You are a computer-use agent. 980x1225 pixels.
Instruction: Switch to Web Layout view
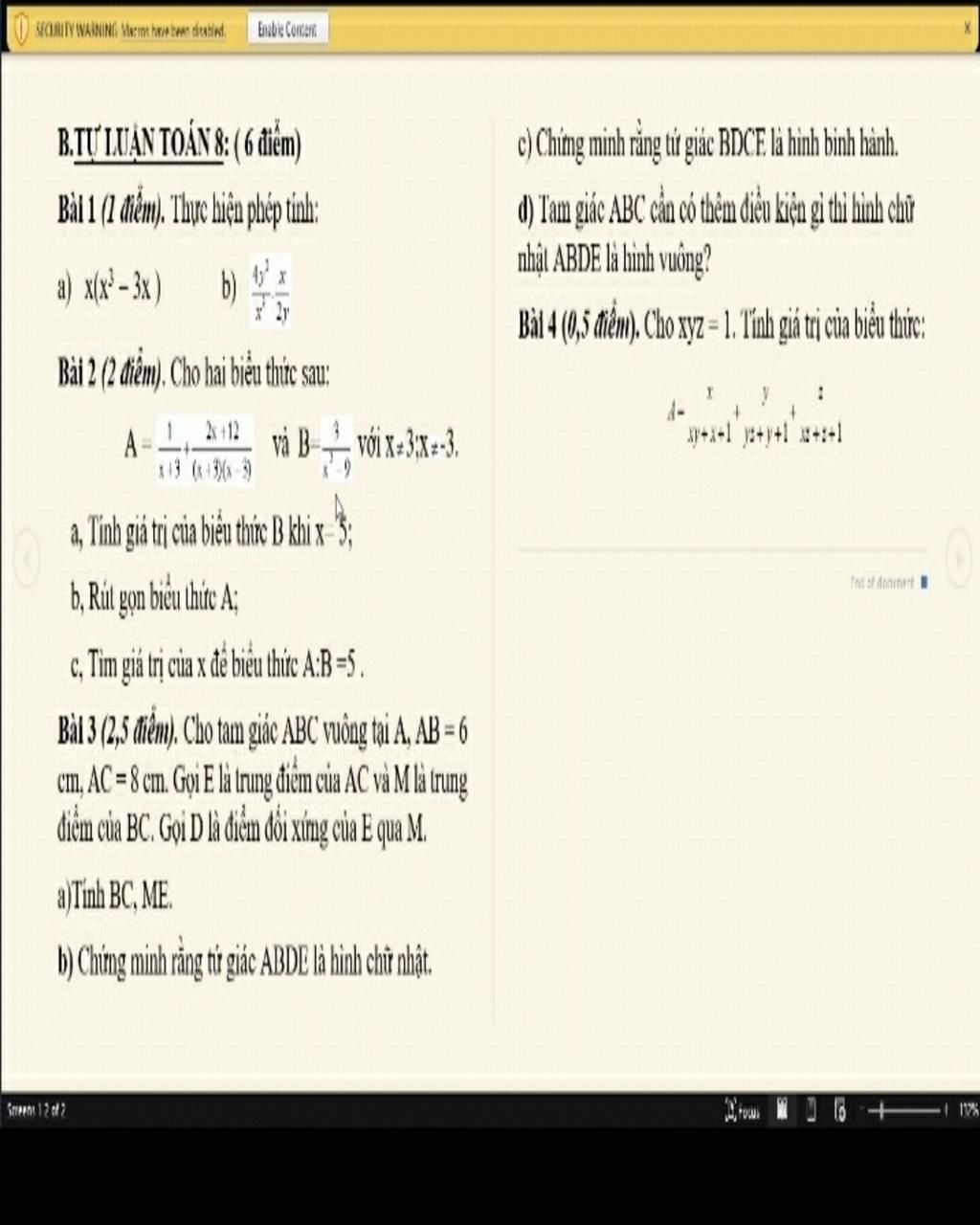click(839, 1110)
